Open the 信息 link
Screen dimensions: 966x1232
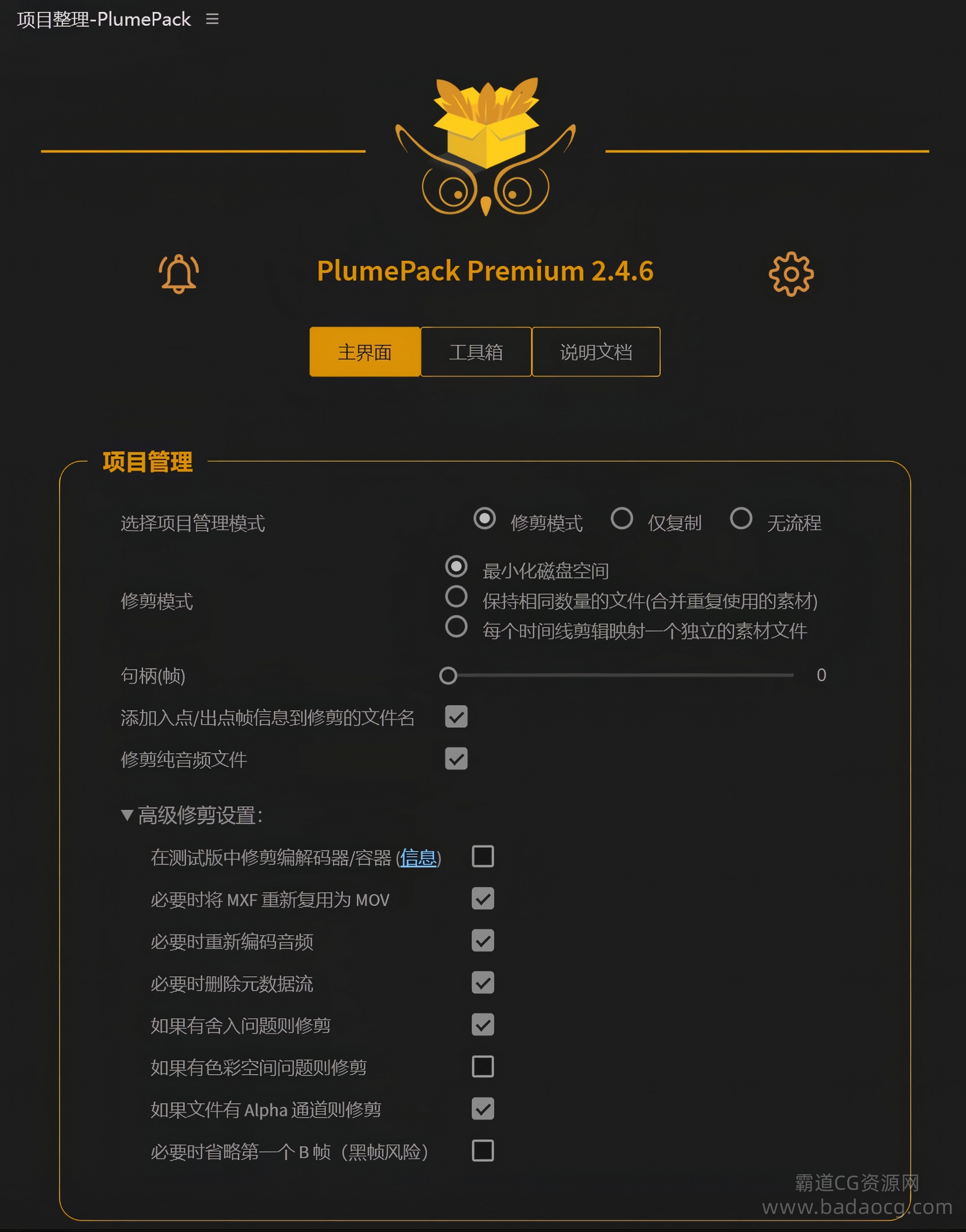(x=418, y=858)
